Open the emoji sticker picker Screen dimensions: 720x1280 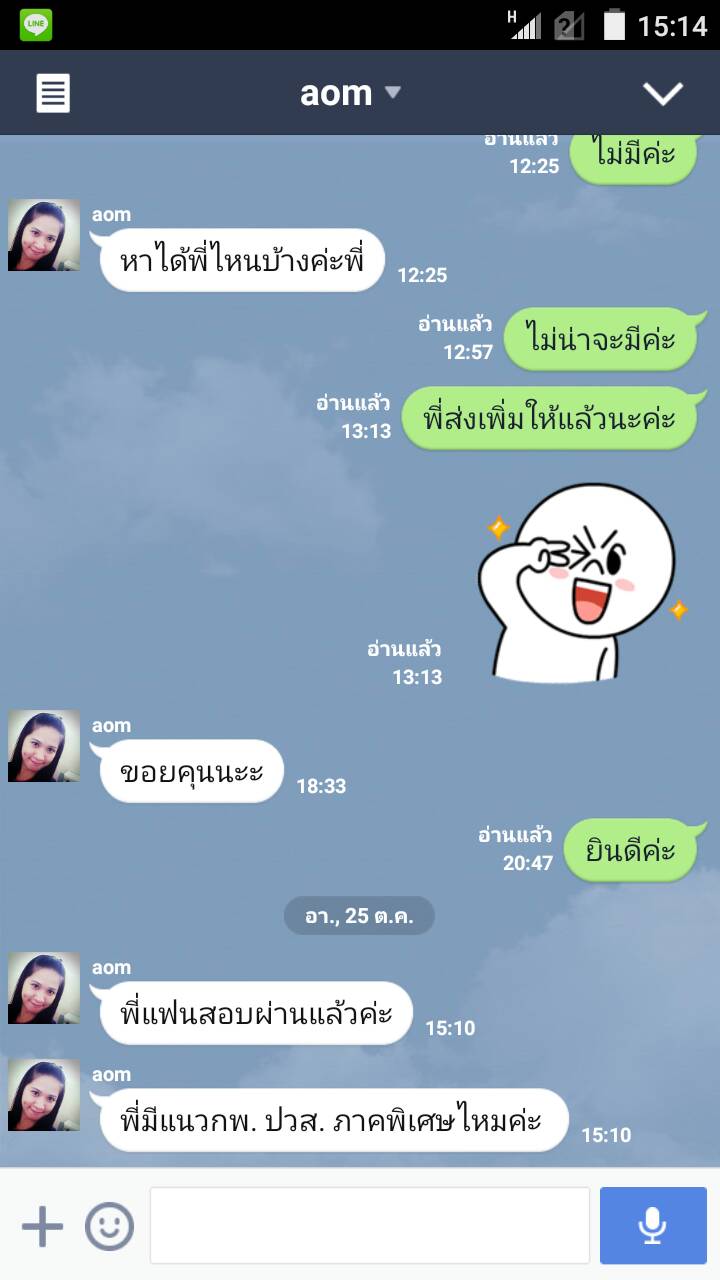[x=109, y=1226]
